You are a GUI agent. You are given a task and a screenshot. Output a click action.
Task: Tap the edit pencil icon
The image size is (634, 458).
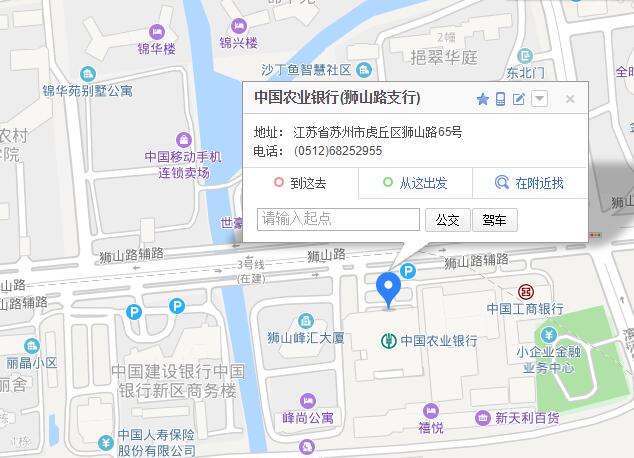tap(519, 99)
